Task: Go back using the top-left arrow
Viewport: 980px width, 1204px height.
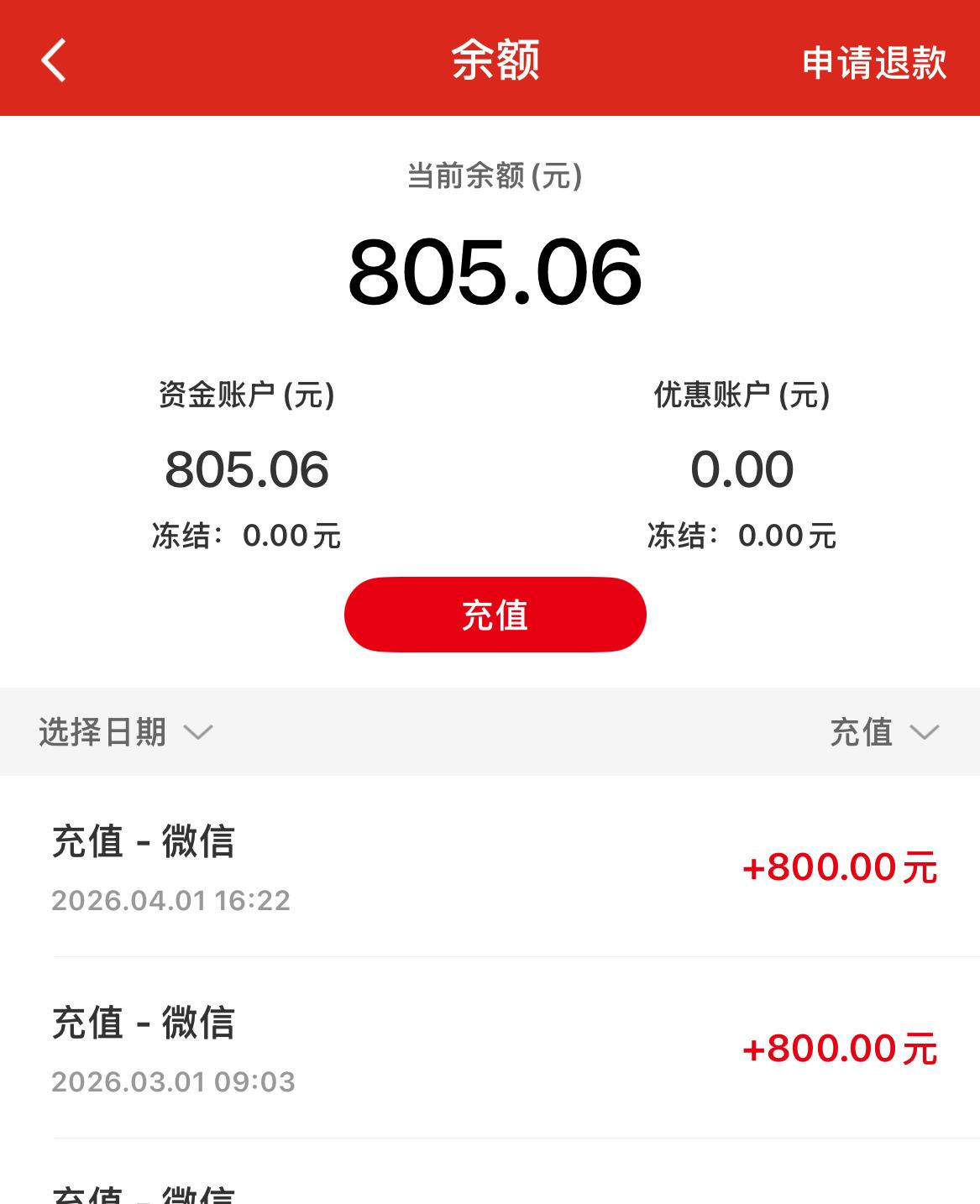Action: [54, 60]
